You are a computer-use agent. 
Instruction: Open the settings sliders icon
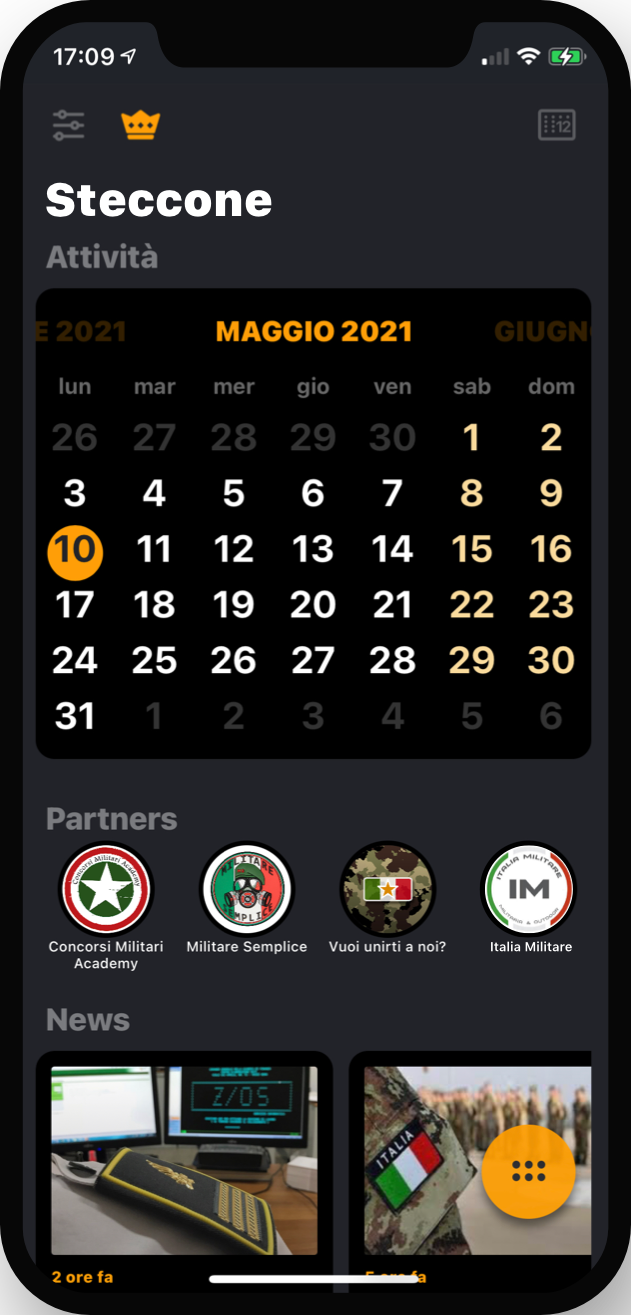click(x=69, y=126)
